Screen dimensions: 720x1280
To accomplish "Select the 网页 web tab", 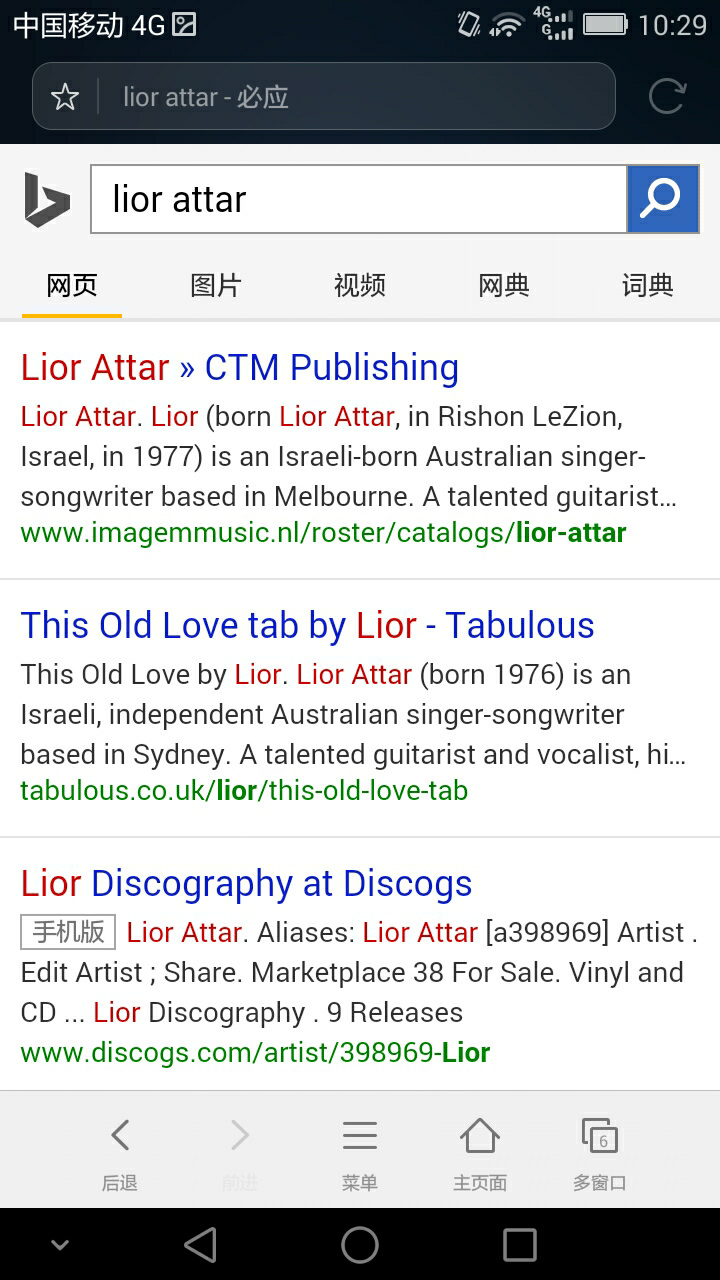I will pos(72,286).
